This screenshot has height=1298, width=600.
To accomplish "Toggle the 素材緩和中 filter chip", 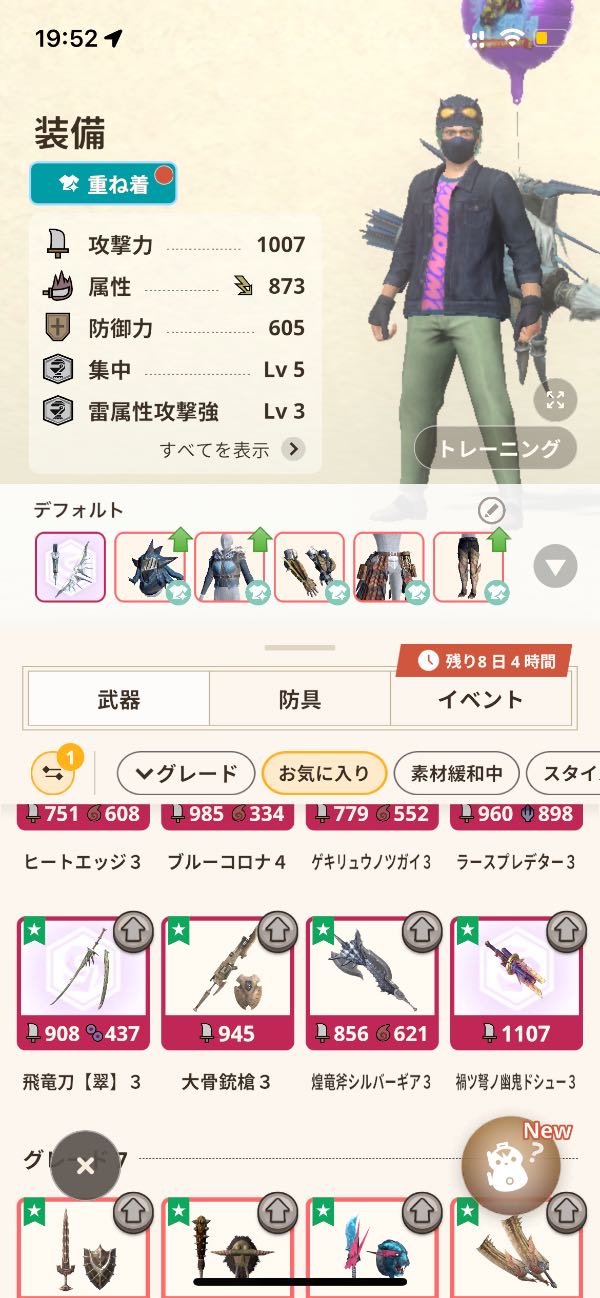I will click(455, 773).
